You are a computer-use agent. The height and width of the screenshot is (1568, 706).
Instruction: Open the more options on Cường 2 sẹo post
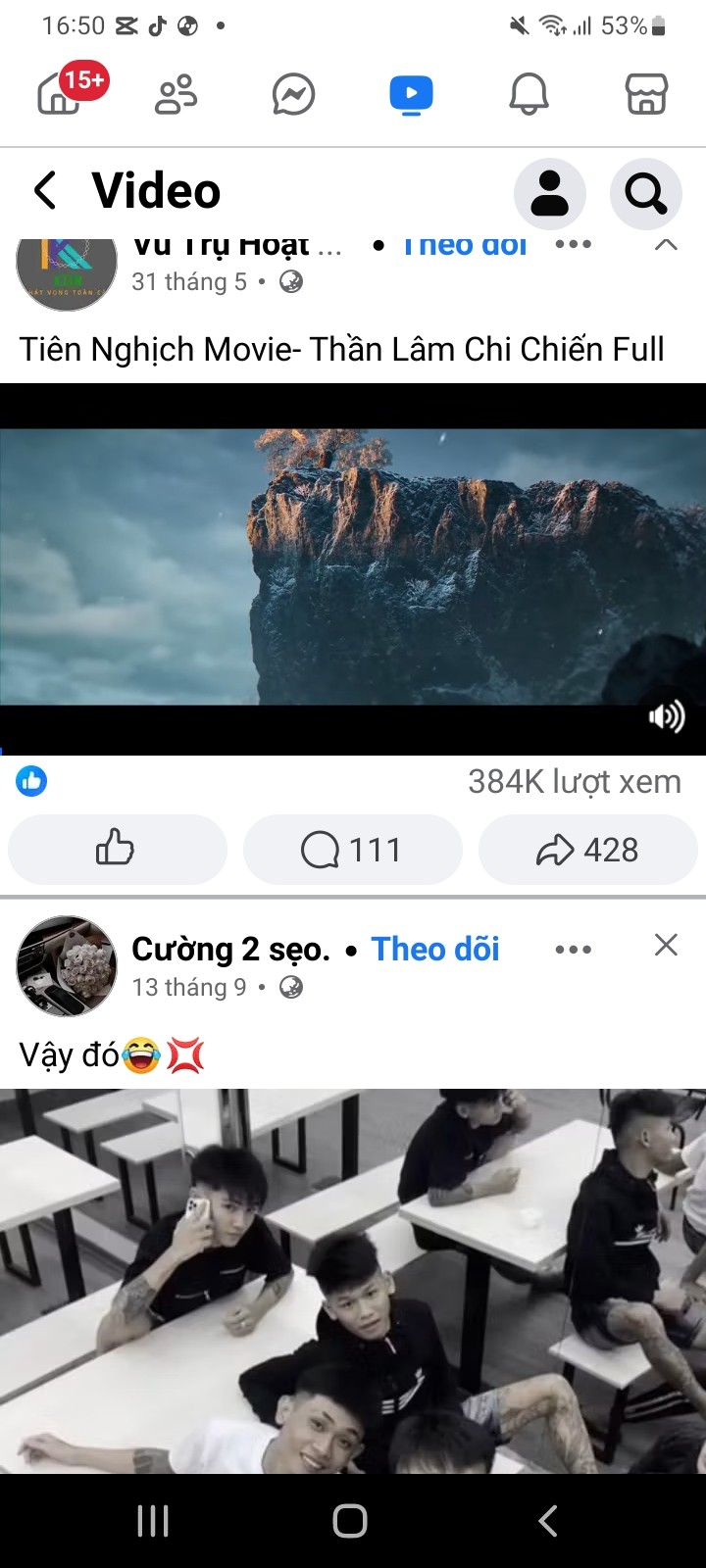click(x=573, y=949)
